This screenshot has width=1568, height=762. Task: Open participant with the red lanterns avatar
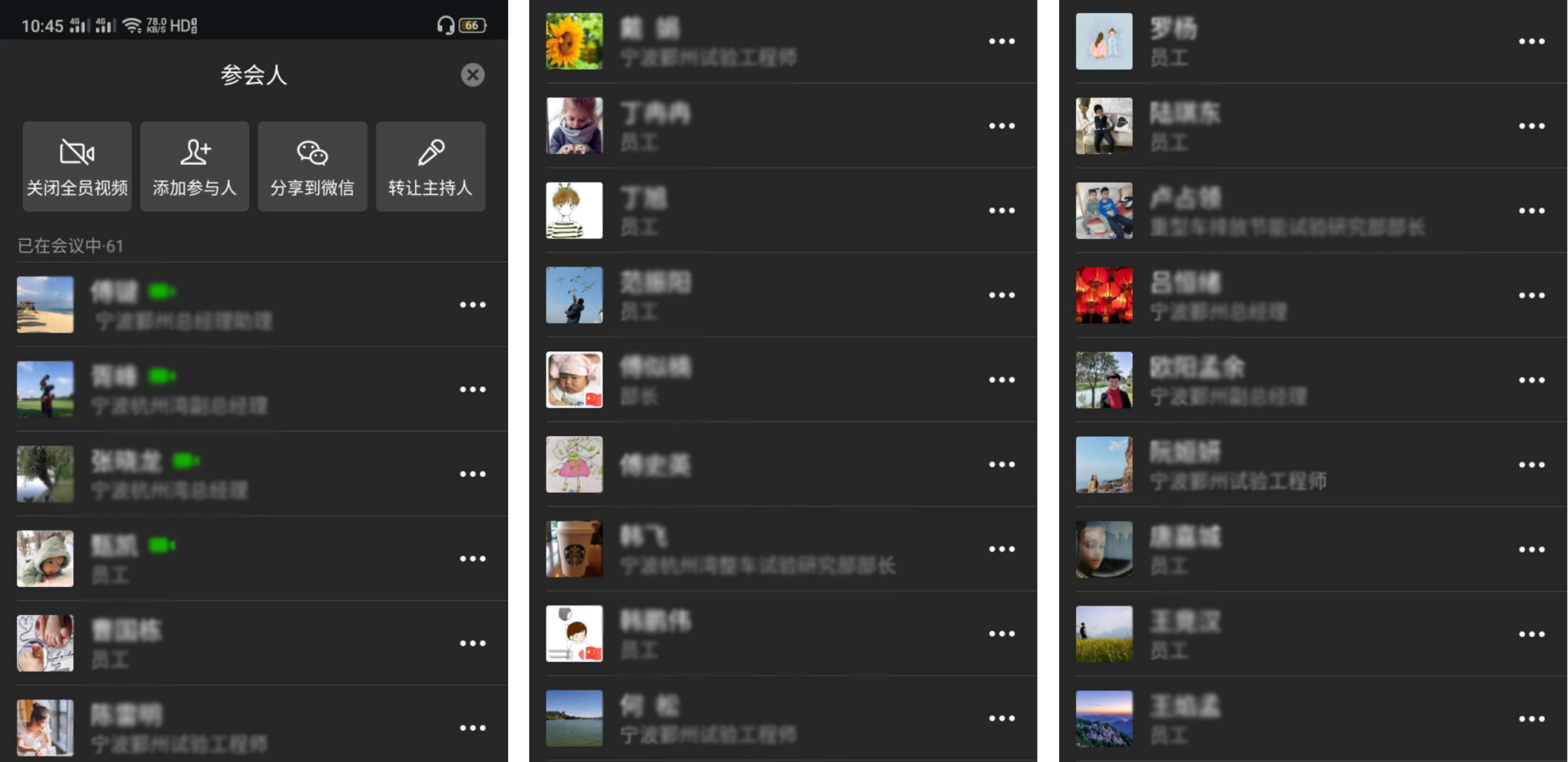[1103, 295]
